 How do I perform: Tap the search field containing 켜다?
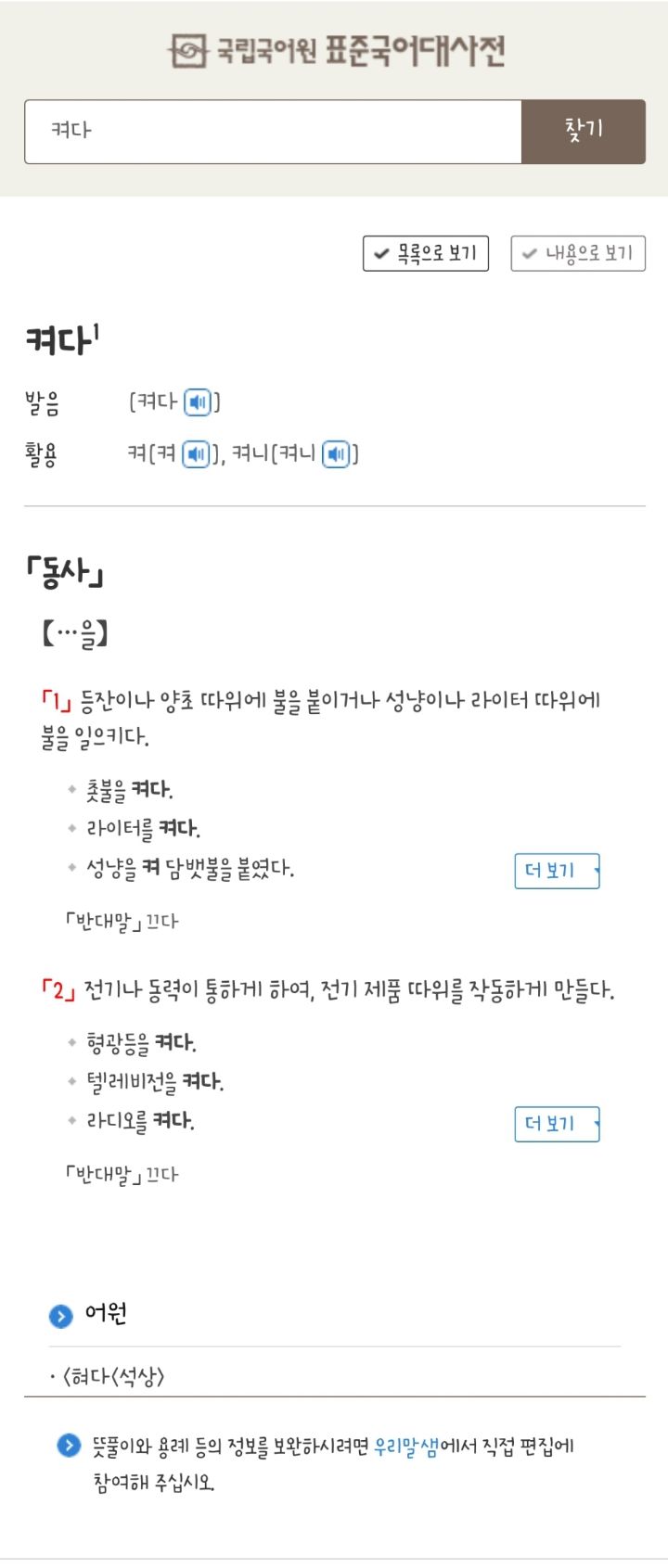click(273, 132)
